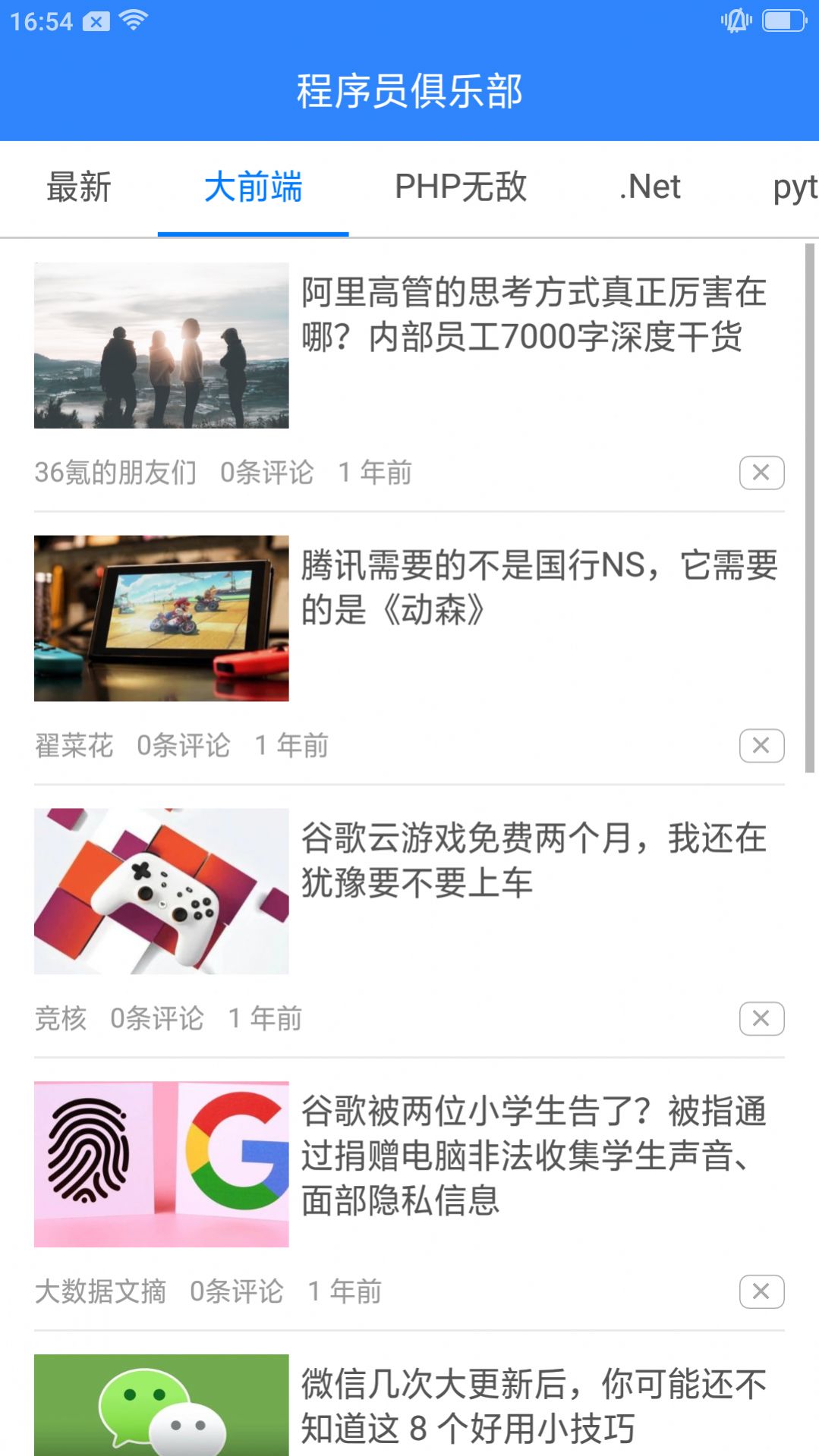This screenshot has height=1456, width=819.
Task: Dismiss the 腾讯国行NS article
Action: click(761, 745)
